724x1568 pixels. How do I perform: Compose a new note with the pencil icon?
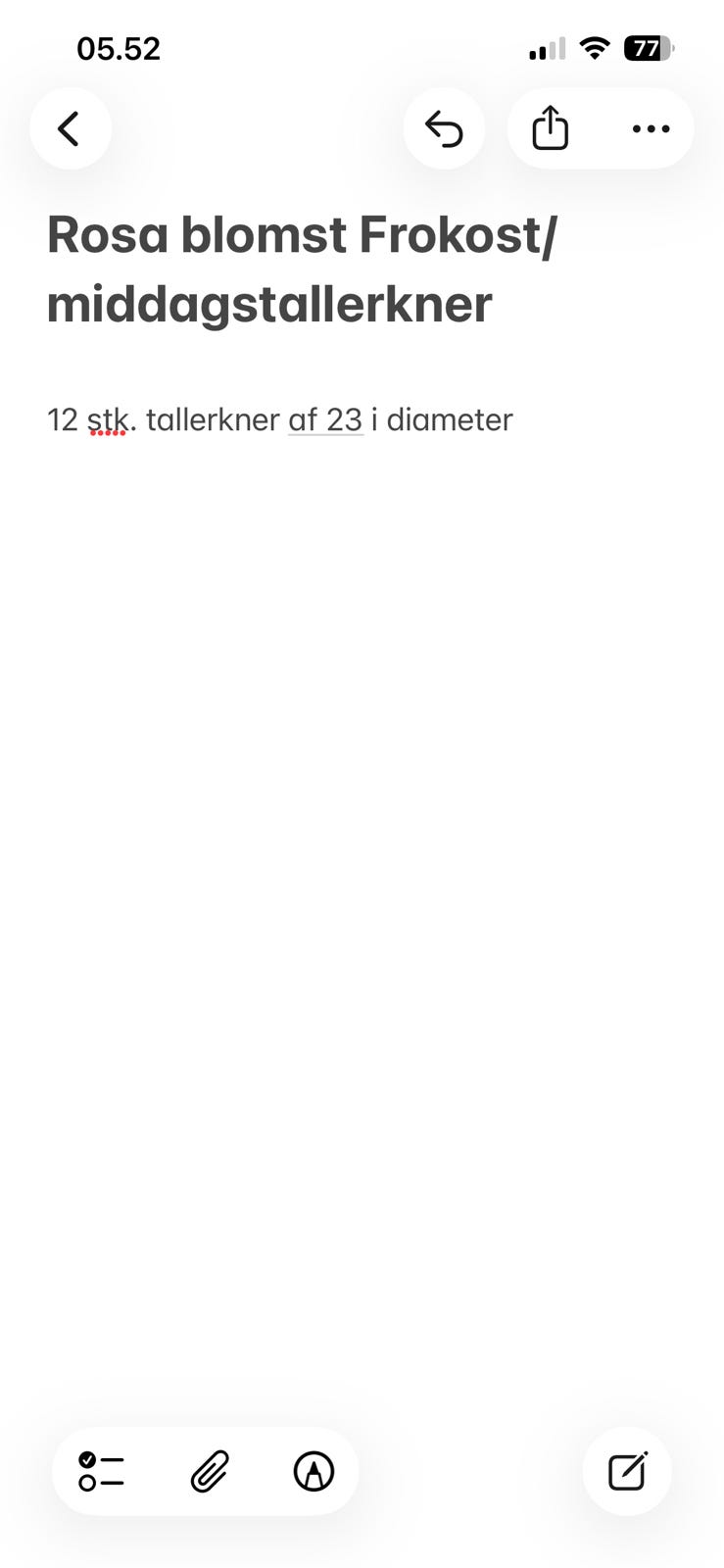(x=626, y=1471)
